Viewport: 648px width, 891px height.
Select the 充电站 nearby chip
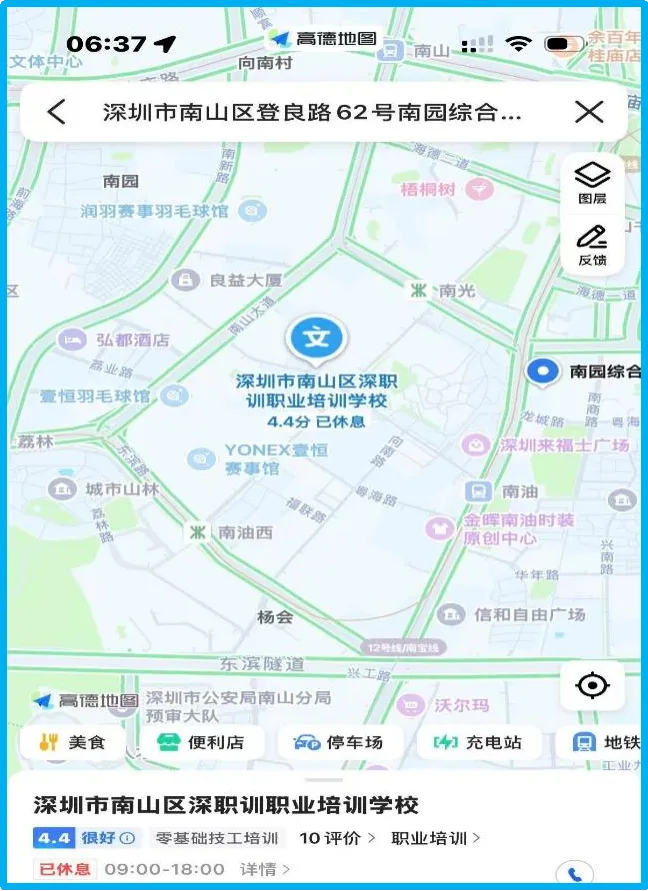coord(479,742)
